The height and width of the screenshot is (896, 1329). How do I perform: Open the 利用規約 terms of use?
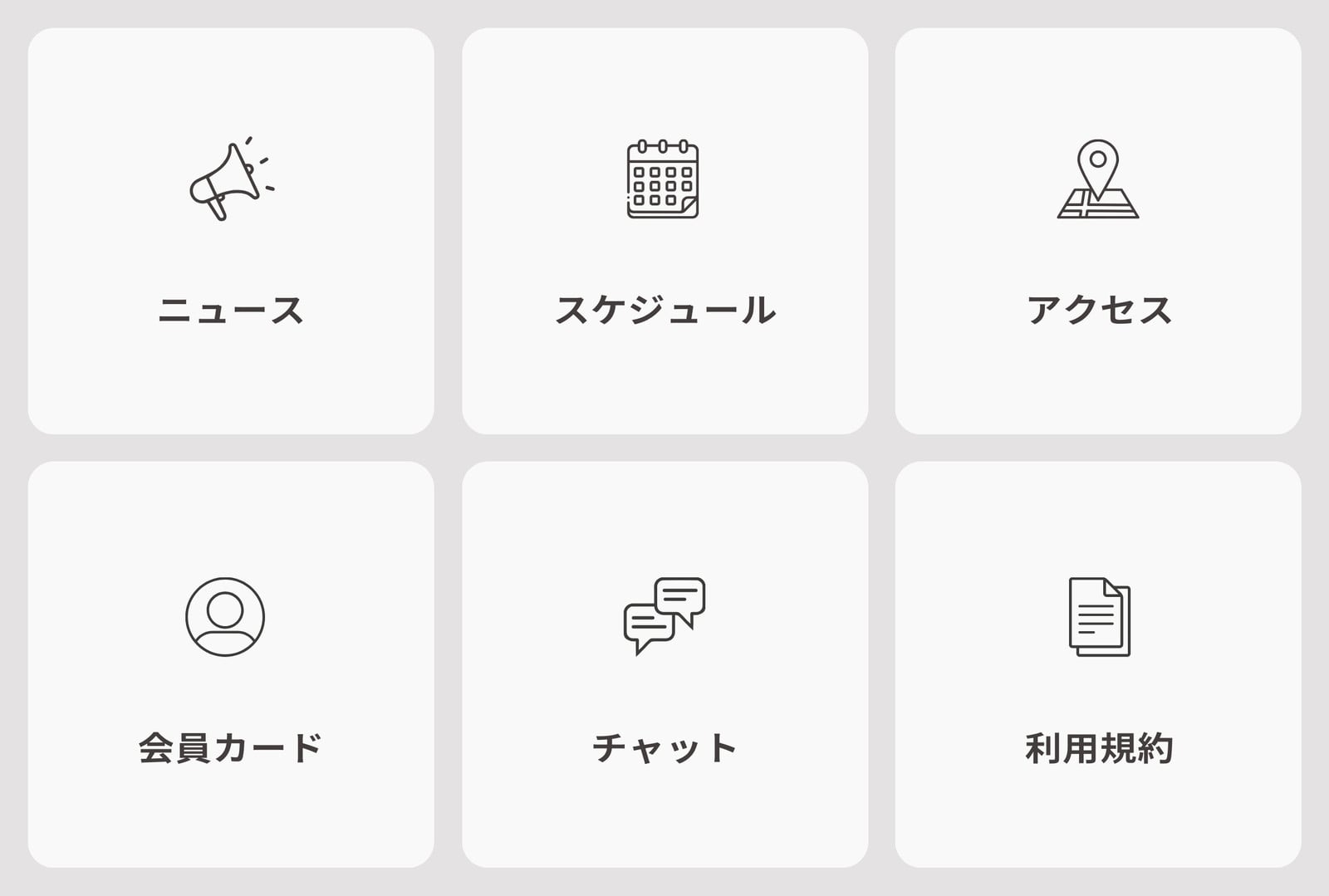click(x=1098, y=664)
